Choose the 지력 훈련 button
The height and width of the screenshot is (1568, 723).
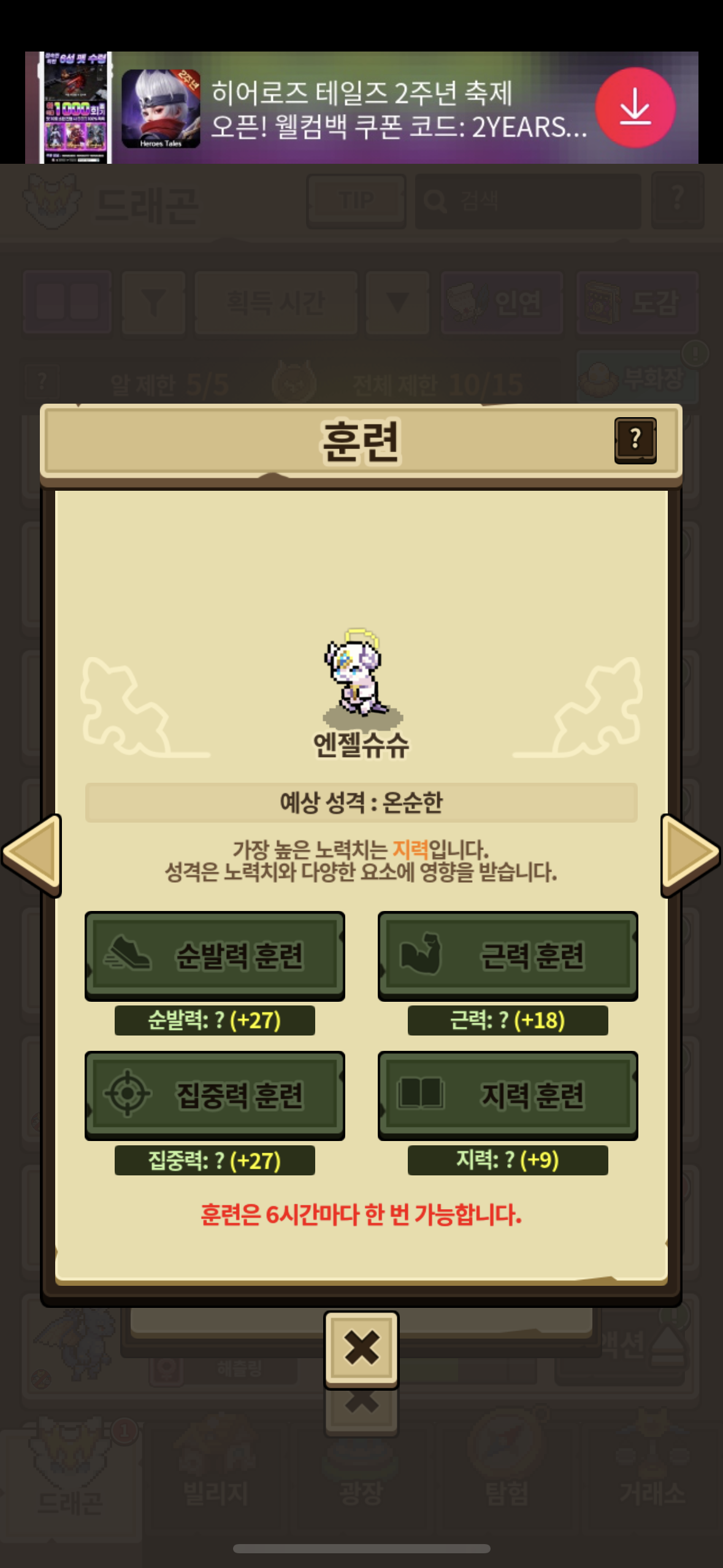[x=508, y=1095]
